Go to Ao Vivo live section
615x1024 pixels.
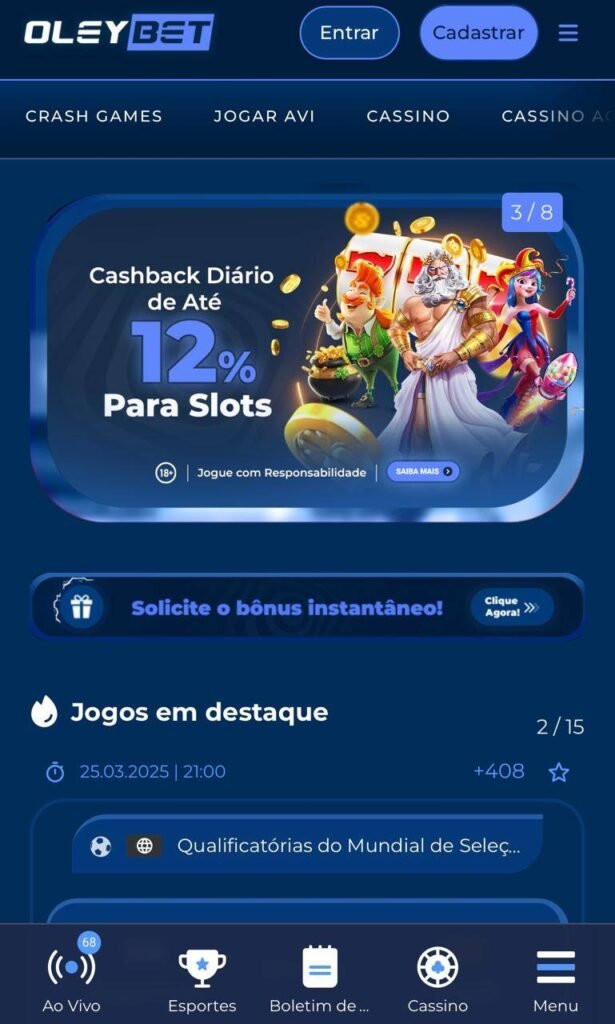(72, 980)
